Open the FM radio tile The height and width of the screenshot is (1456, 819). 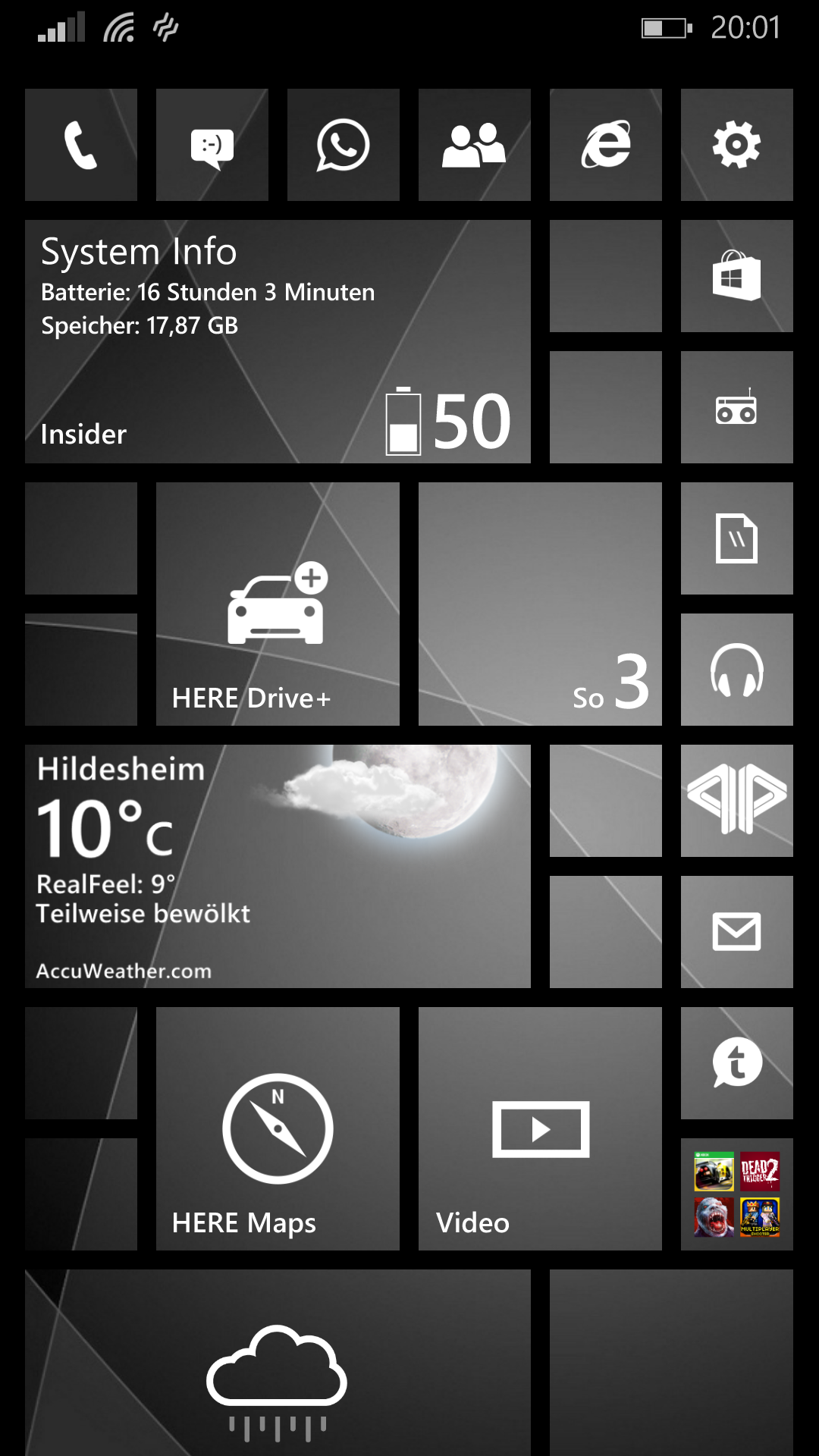point(737,407)
